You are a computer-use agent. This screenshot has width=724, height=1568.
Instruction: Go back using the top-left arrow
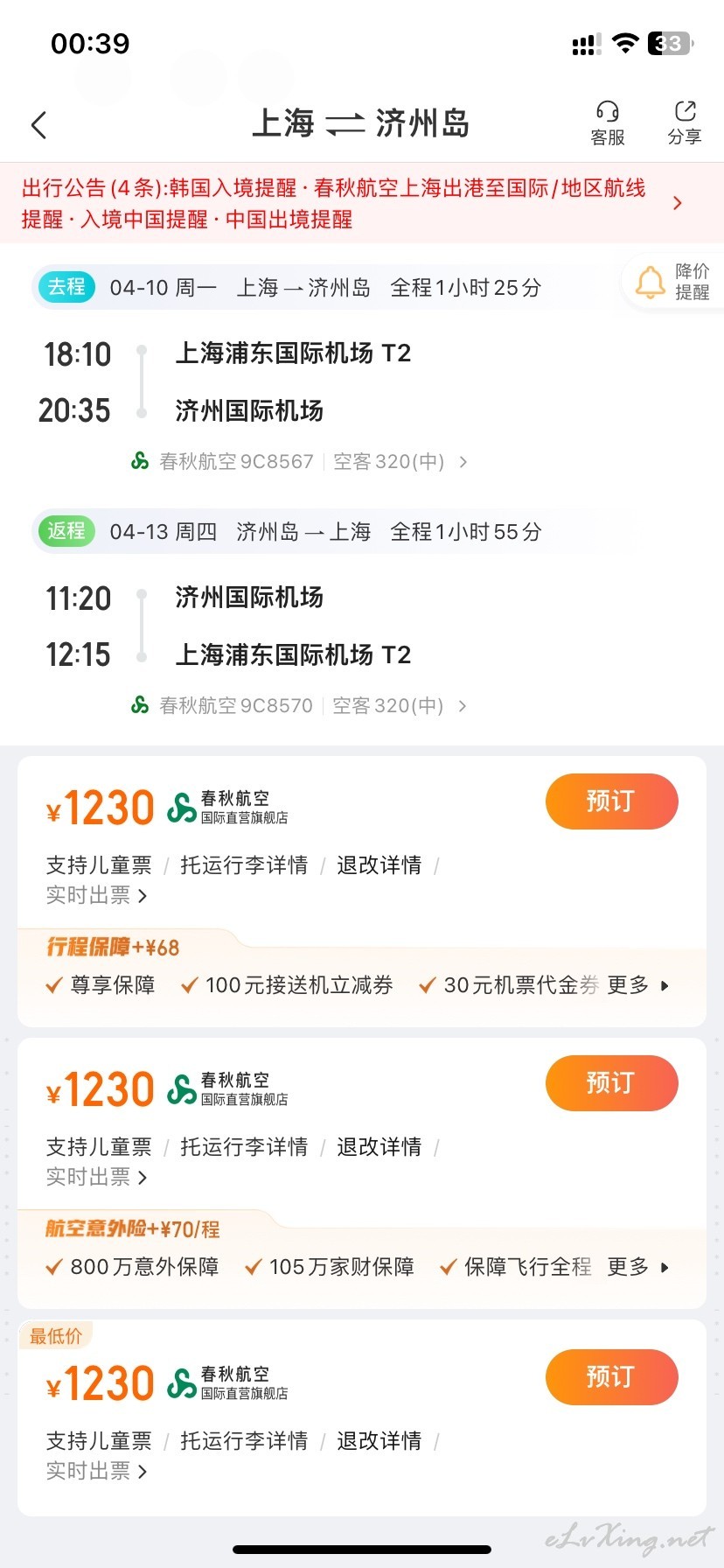pyautogui.click(x=38, y=125)
